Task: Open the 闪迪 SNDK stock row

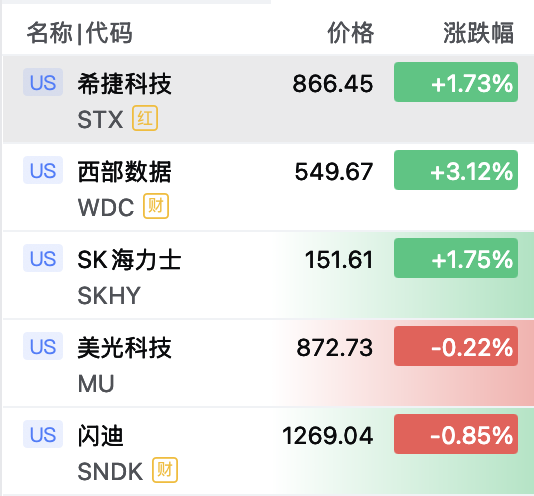Action: (x=268, y=451)
